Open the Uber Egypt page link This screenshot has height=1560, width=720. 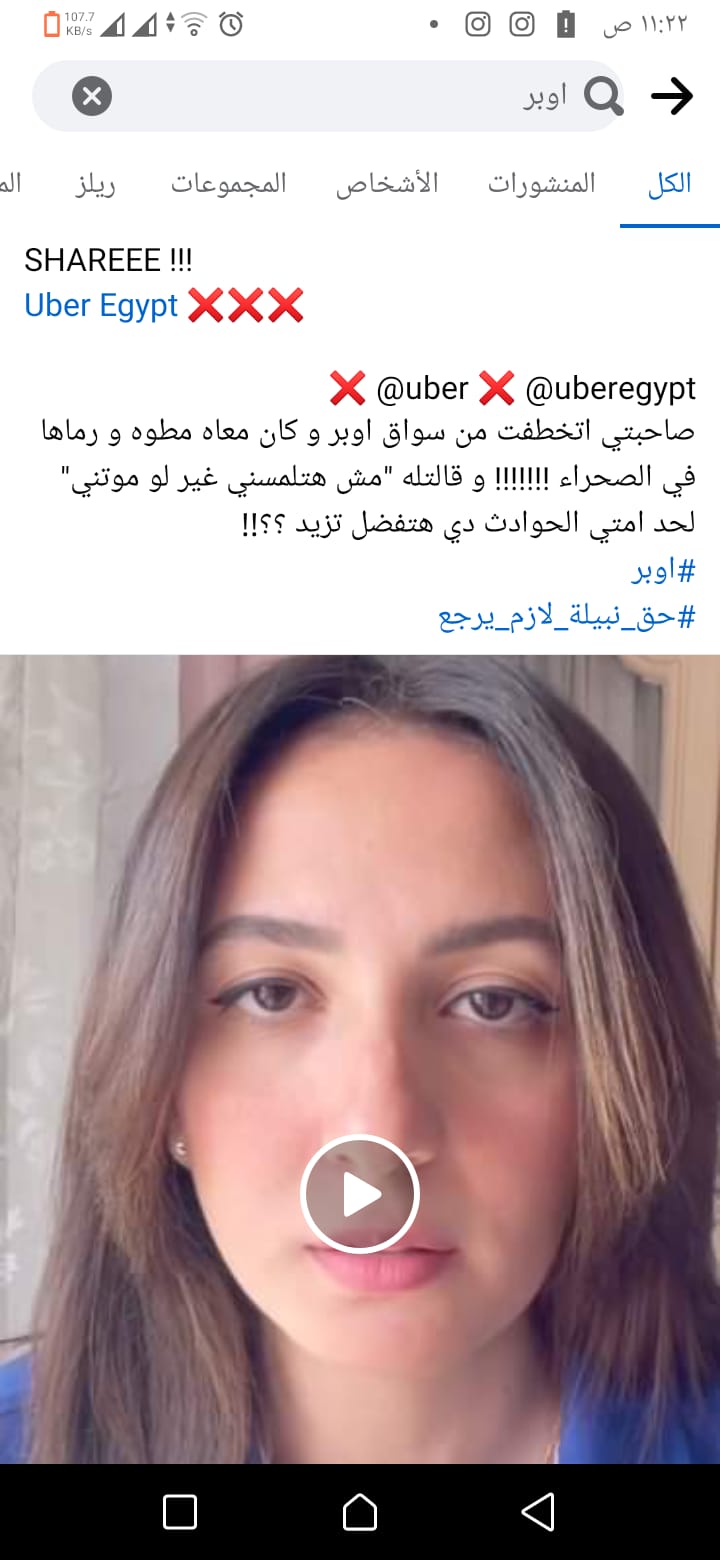click(x=101, y=305)
